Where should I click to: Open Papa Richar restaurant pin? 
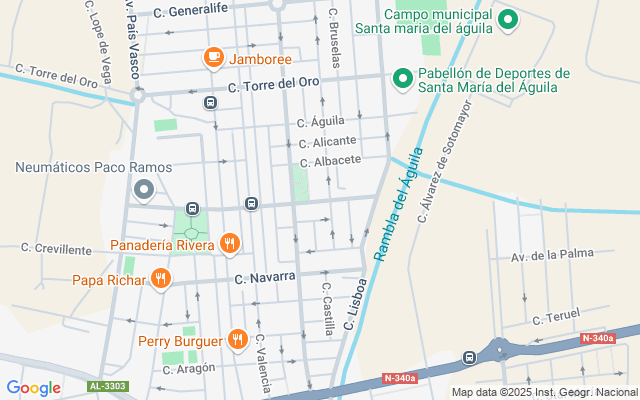point(160,279)
